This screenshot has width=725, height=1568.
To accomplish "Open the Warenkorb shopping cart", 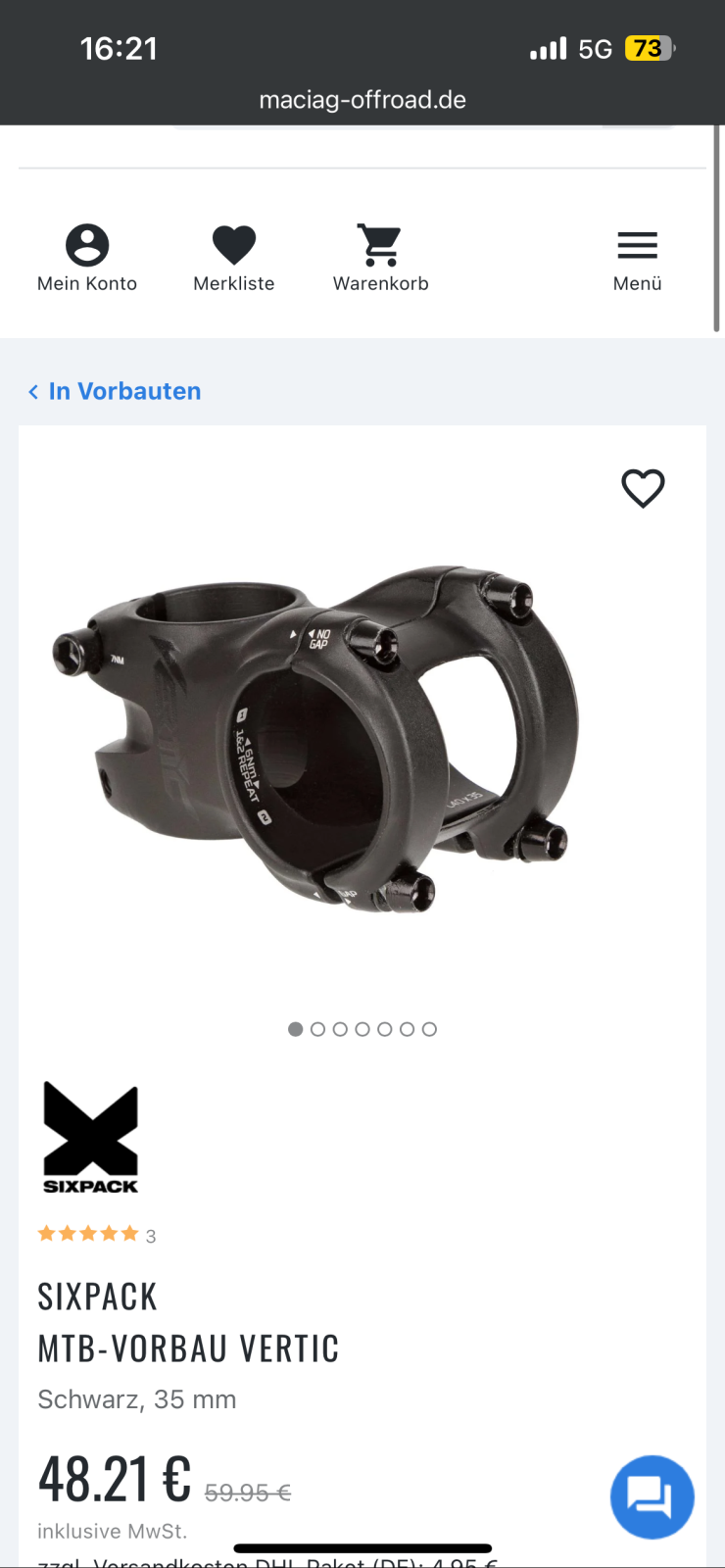I will (x=380, y=258).
